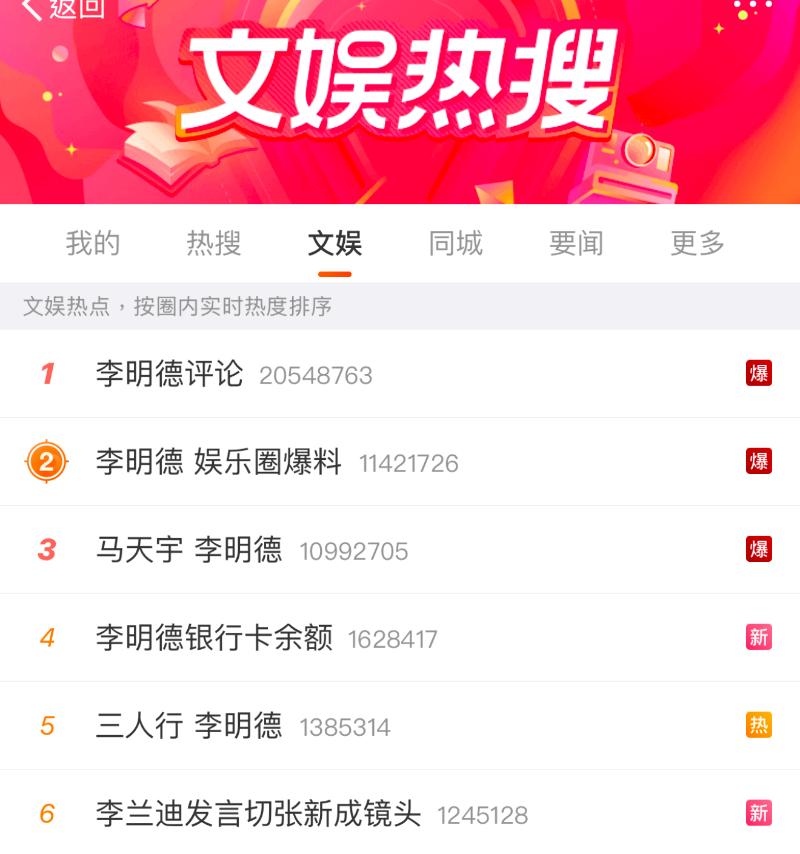Image resolution: width=800 pixels, height=854 pixels.
Task: Open 李明德银行卡余额 trending topic
Action: coord(214,638)
